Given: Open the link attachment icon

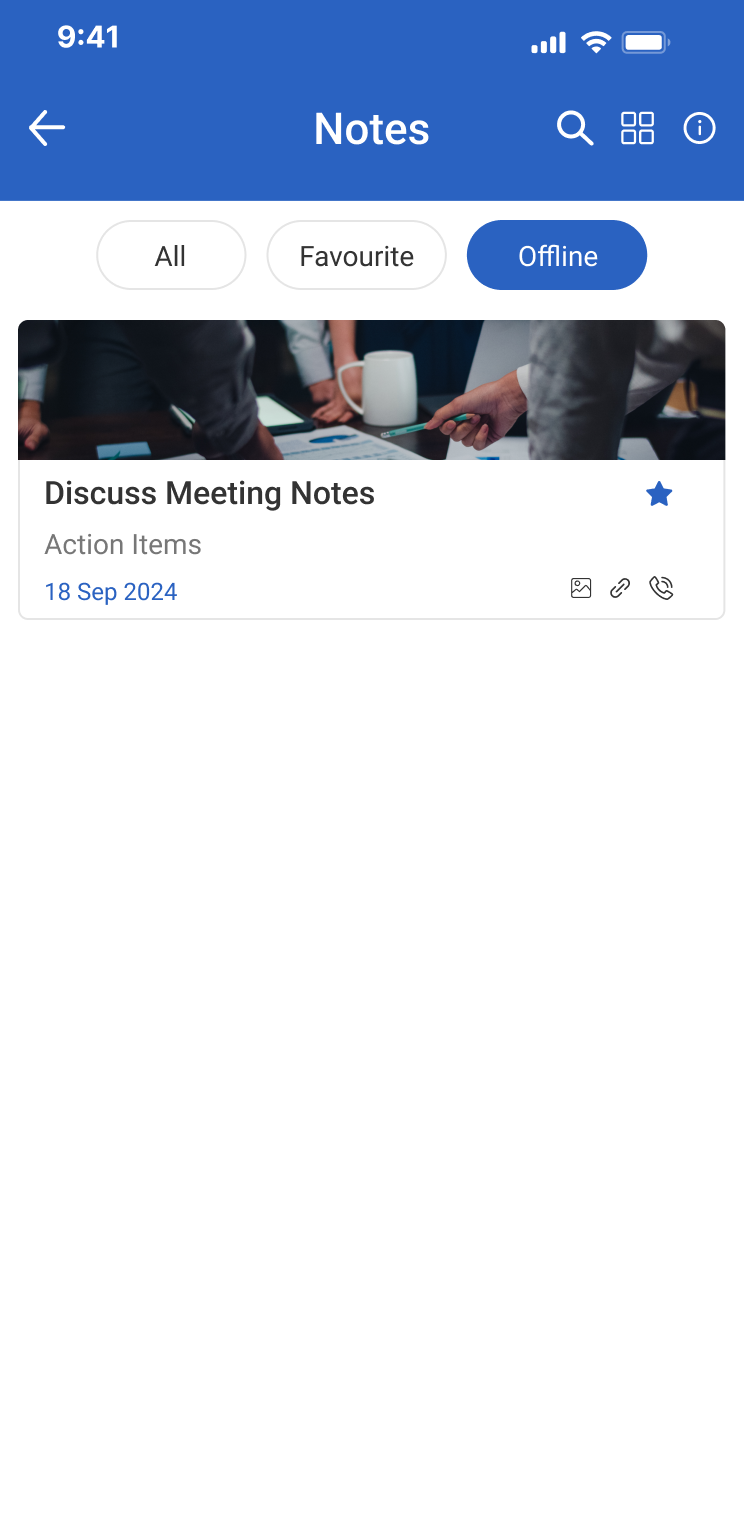Looking at the screenshot, I should pos(620,588).
